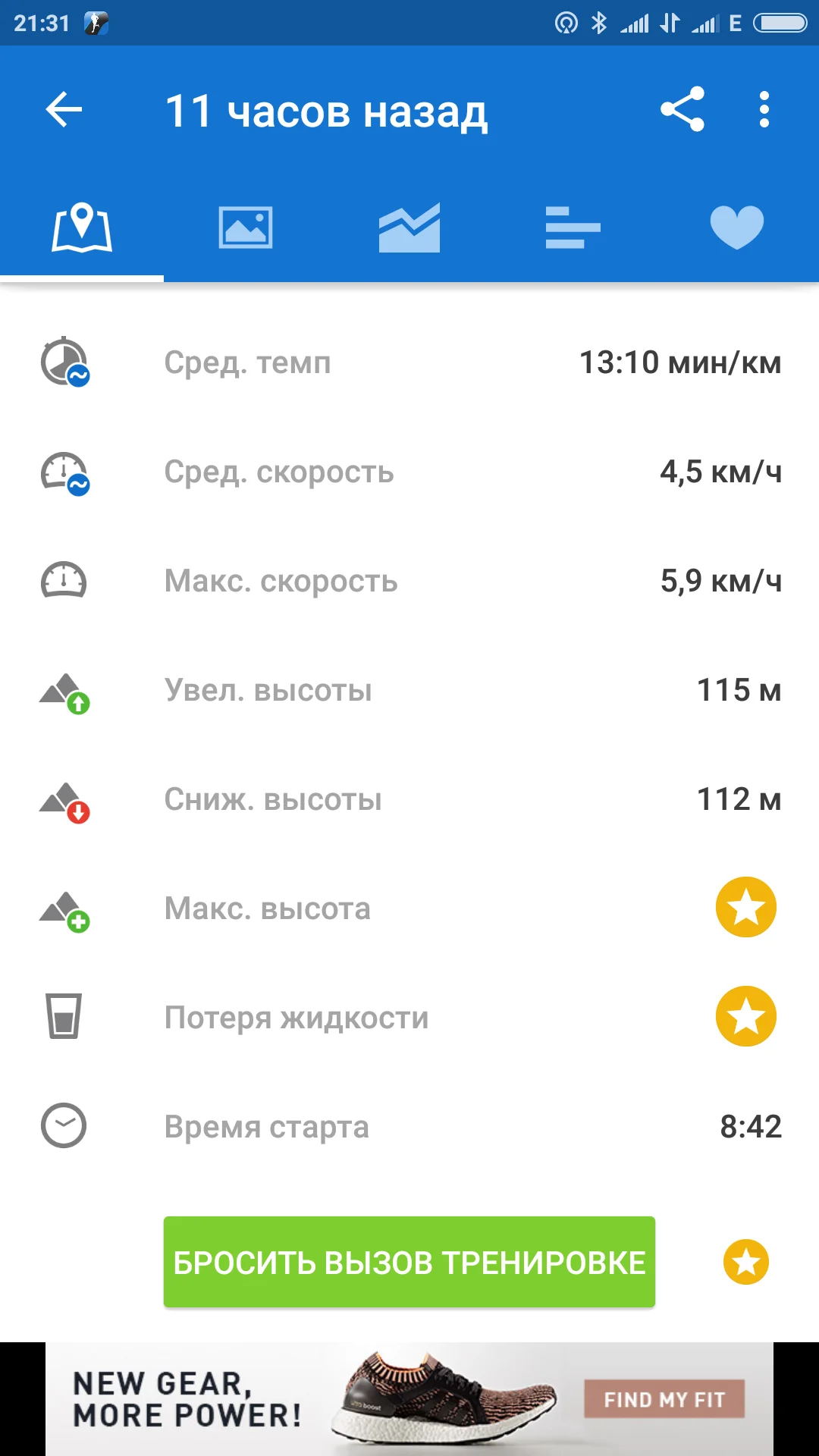Screen dimensions: 819x1456
Task: Open the overflow menu
Action: (x=764, y=110)
